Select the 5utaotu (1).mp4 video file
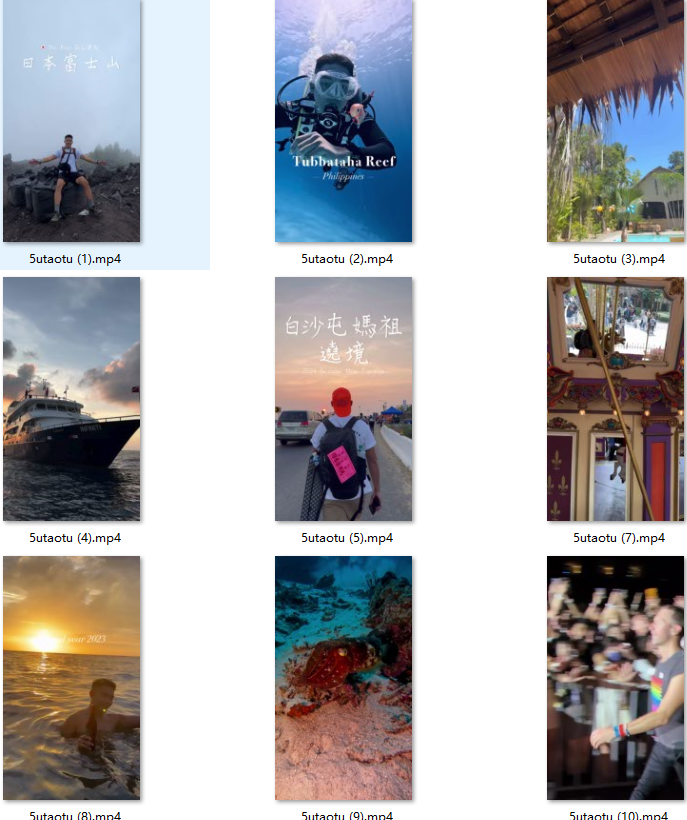The height and width of the screenshot is (820, 687). point(72,121)
